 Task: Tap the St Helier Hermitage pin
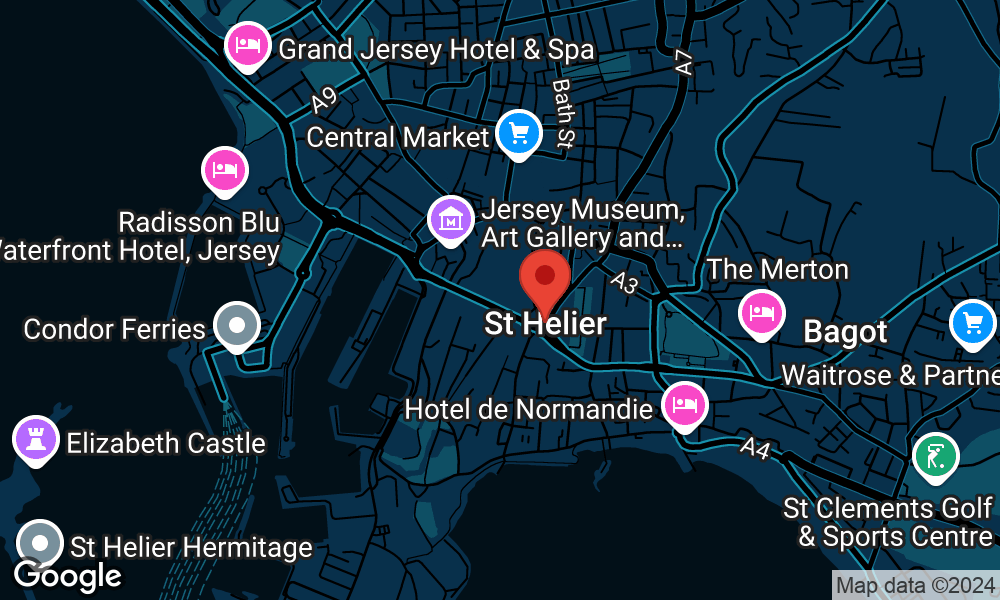point(41,543)
